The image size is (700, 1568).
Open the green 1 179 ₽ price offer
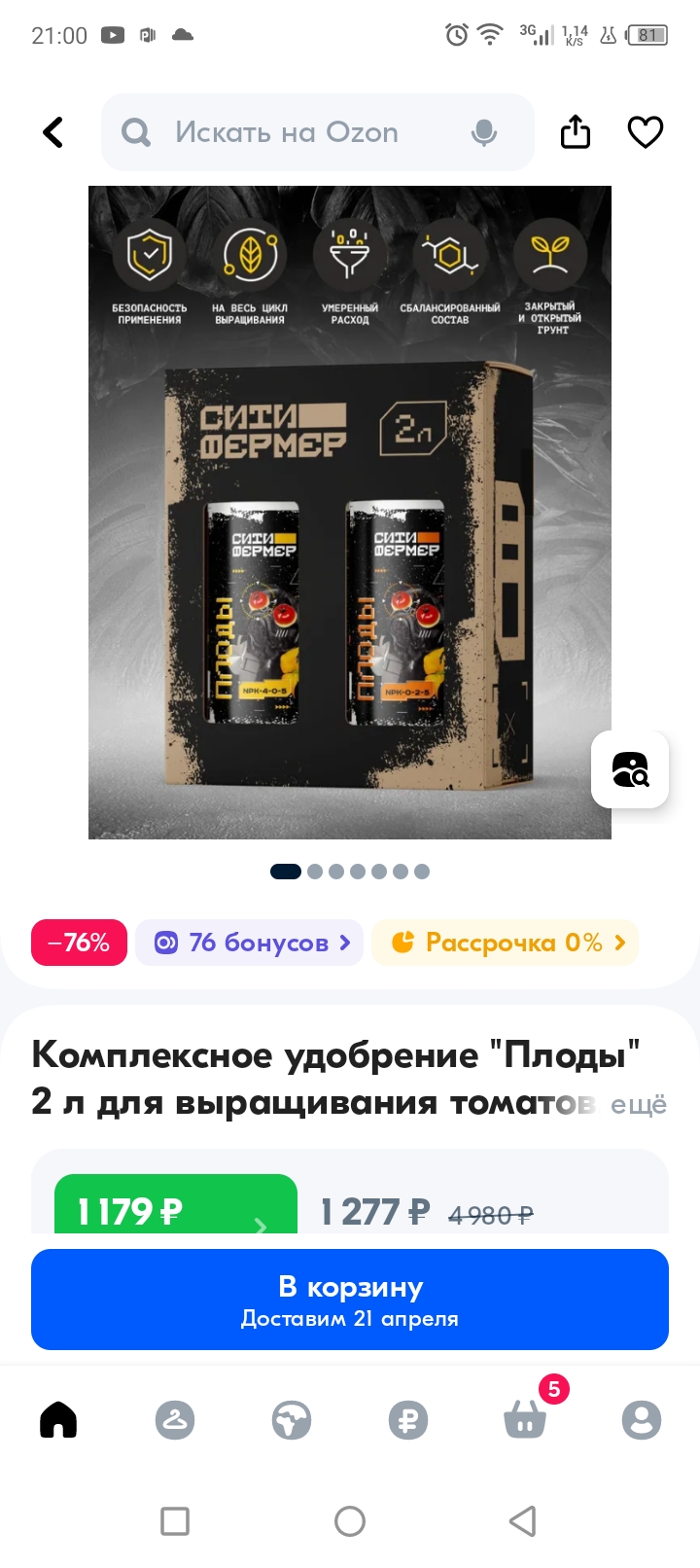click(x=175, y=1209)
